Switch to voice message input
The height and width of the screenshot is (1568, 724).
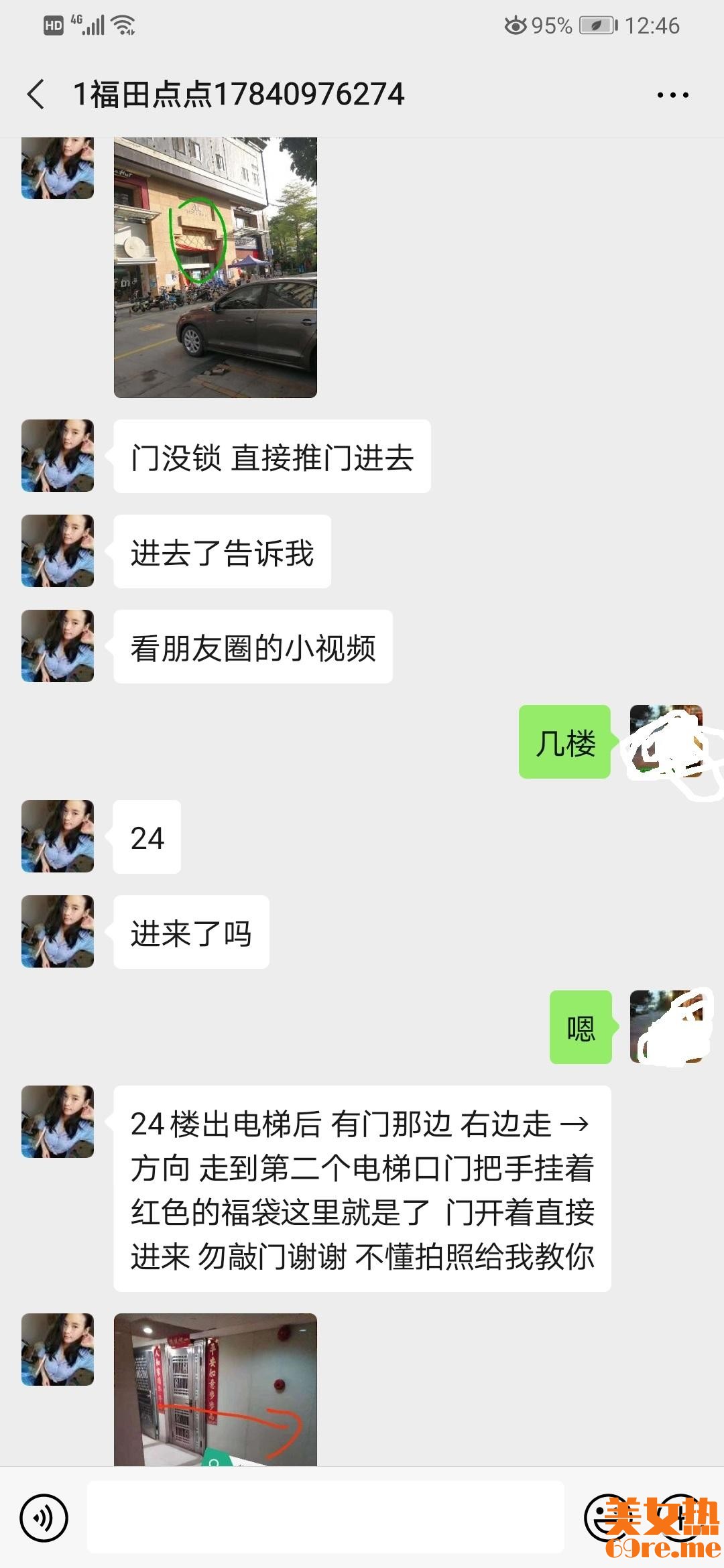[x=44, y=1518]
